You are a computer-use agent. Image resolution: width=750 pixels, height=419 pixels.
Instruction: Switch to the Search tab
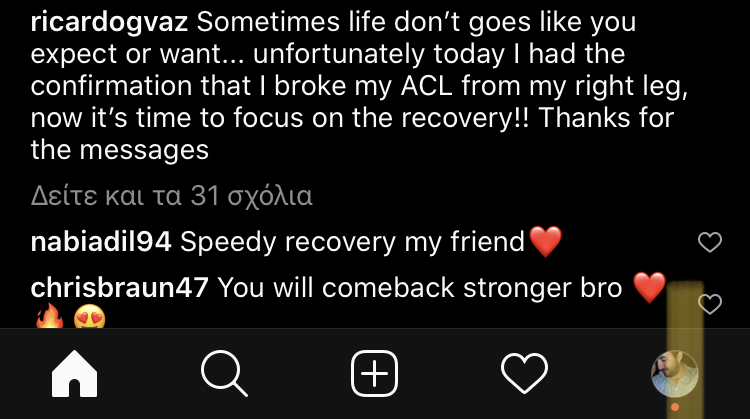224,375
